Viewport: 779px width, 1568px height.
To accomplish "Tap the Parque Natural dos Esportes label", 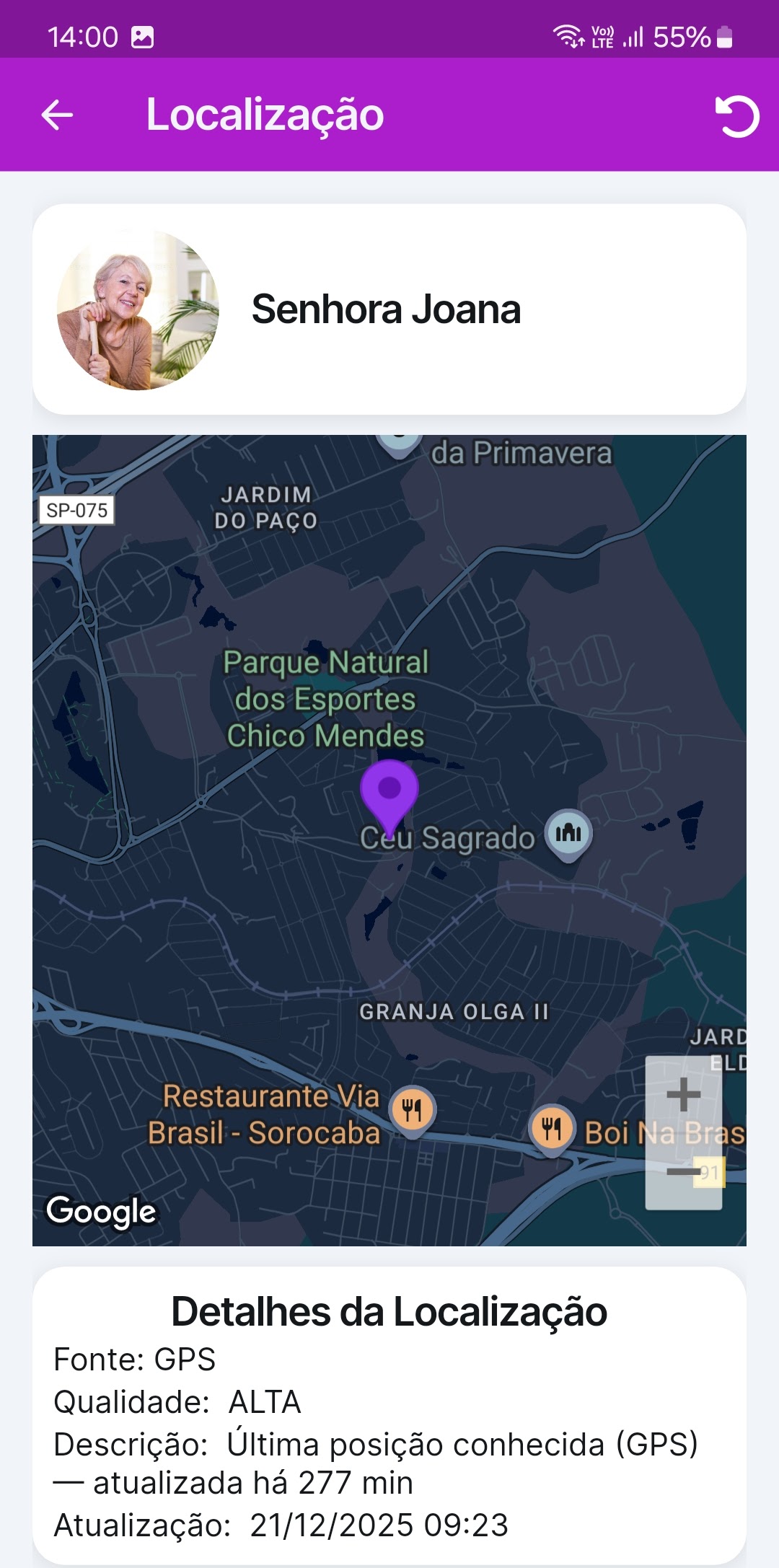I will tap(325, 700).
